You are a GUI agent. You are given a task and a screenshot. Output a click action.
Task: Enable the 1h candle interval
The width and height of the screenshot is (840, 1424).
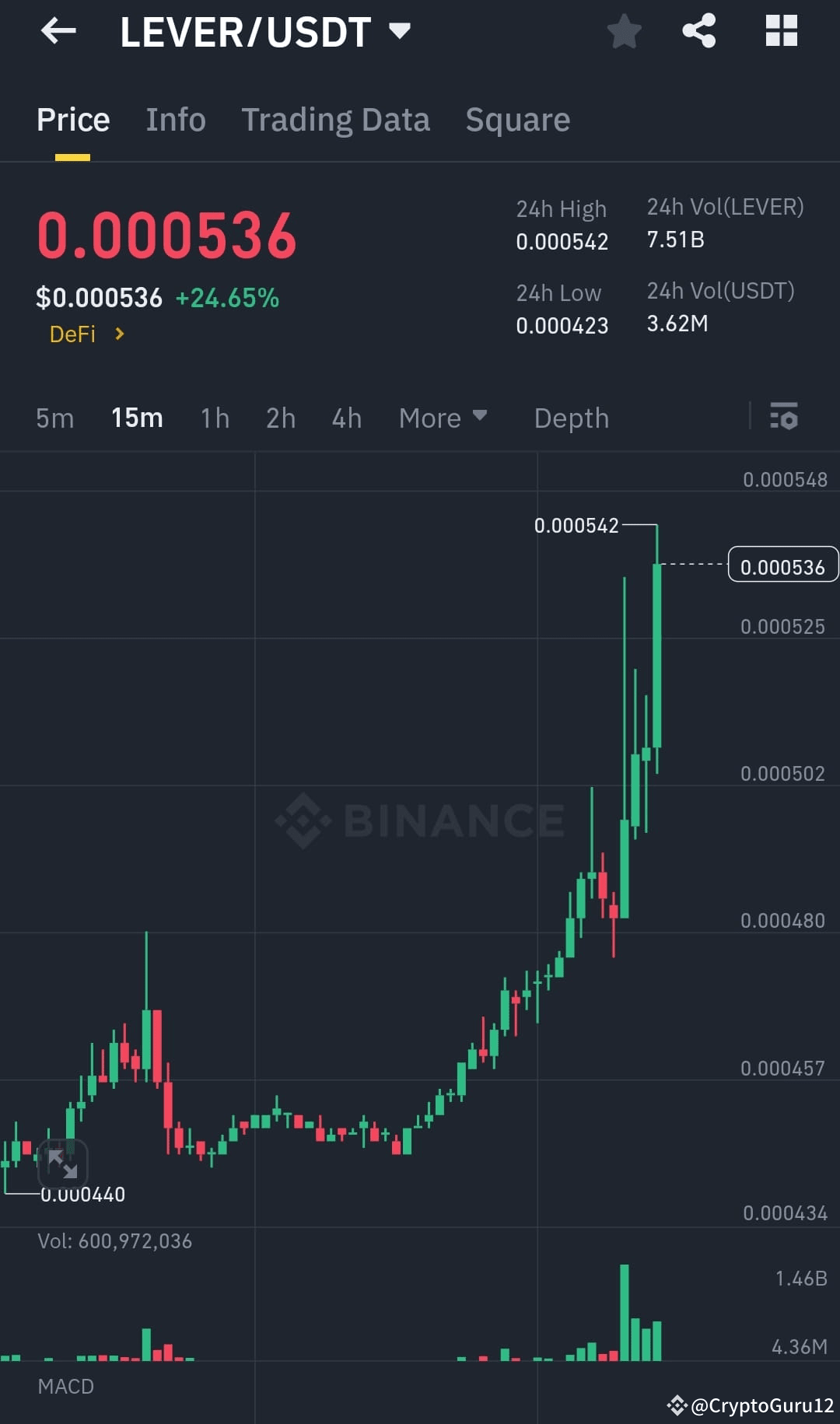click(x=214, y=418)
